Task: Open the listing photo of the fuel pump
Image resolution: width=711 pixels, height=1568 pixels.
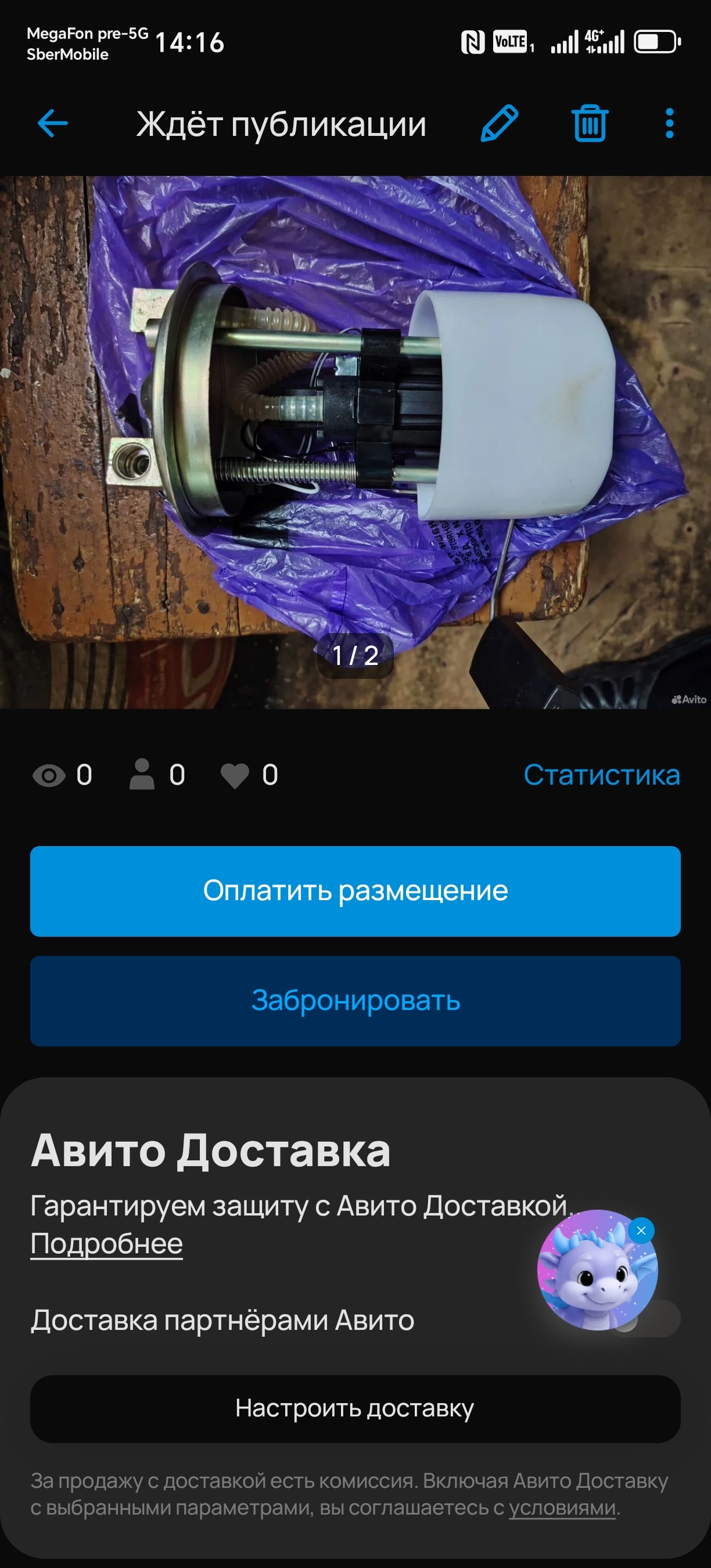Action: (x=355, y=426)
